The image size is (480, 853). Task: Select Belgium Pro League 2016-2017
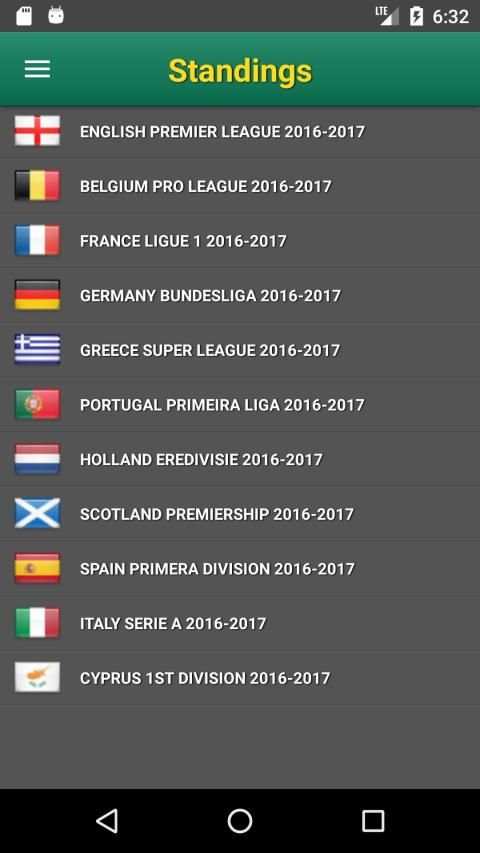click(x=240, y=186)
